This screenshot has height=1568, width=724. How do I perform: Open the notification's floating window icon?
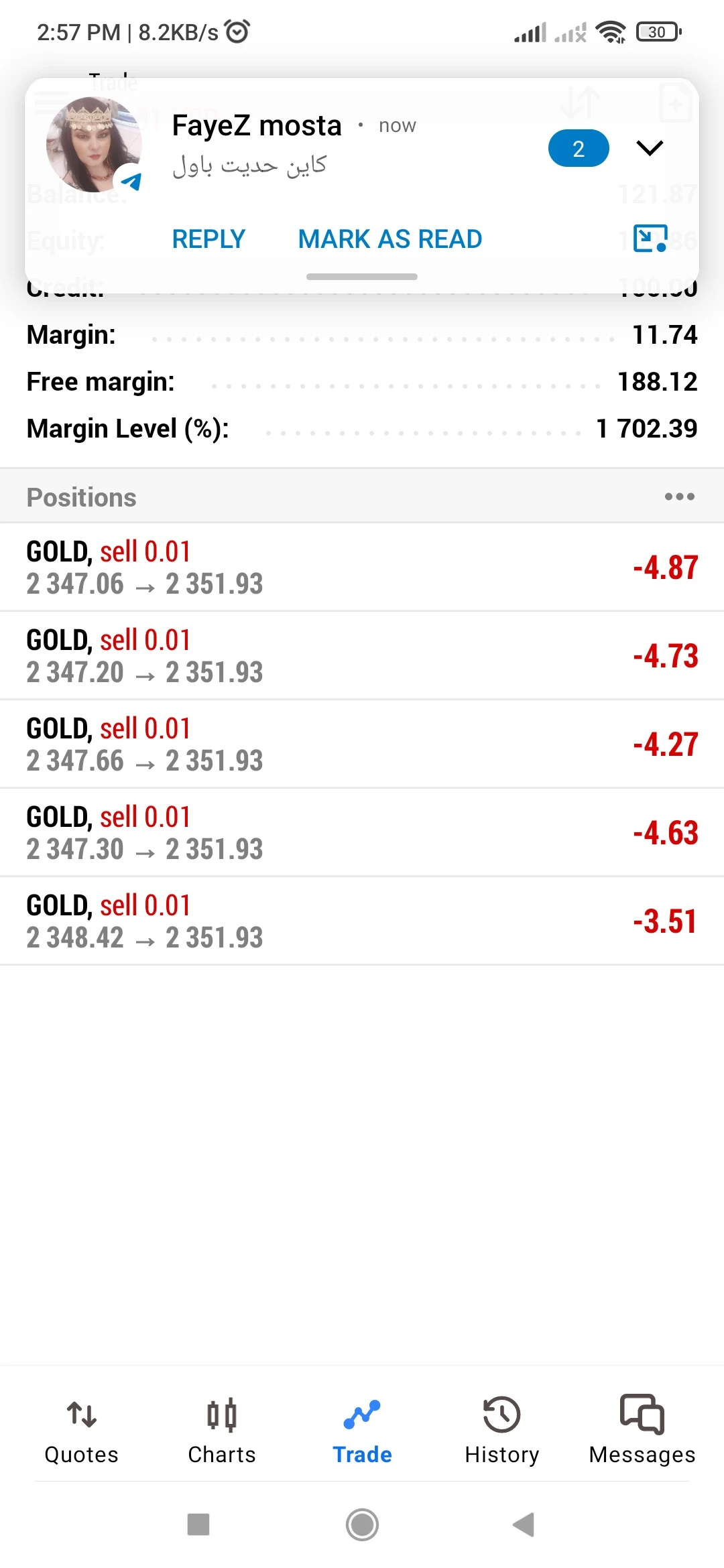tap(650, 239)
